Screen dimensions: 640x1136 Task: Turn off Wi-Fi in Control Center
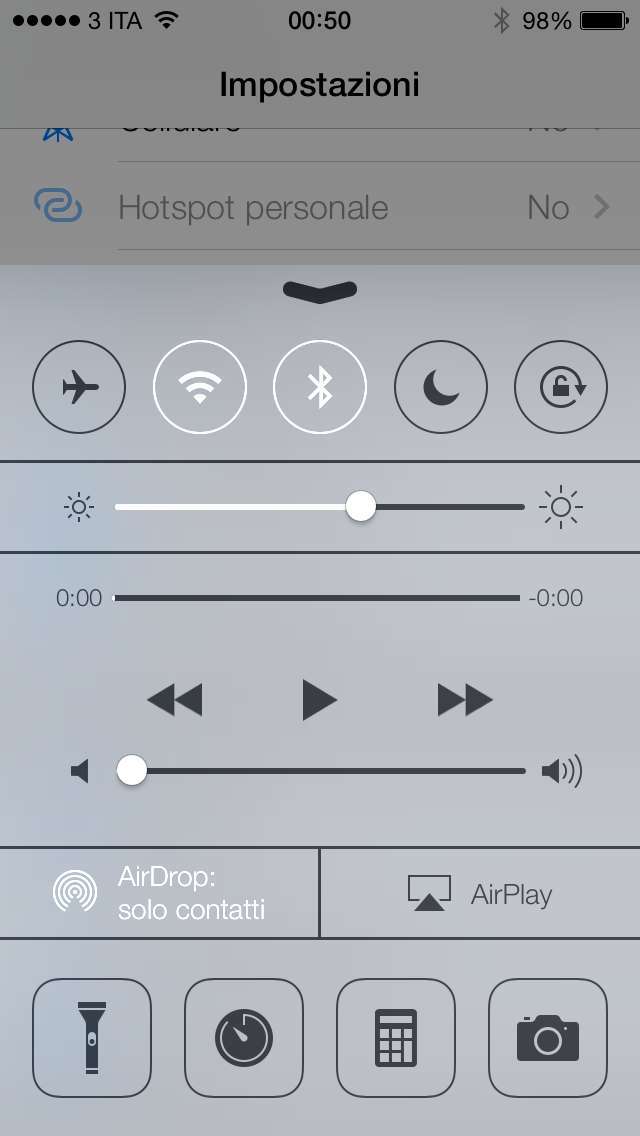pos(200,387)
